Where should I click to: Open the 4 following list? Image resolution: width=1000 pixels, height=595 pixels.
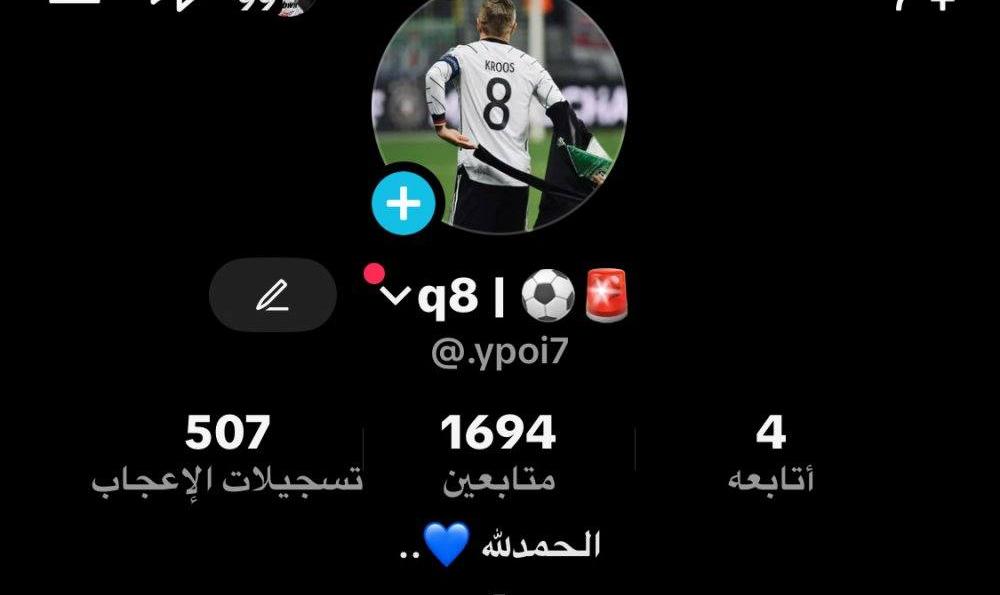pos(770,453)
